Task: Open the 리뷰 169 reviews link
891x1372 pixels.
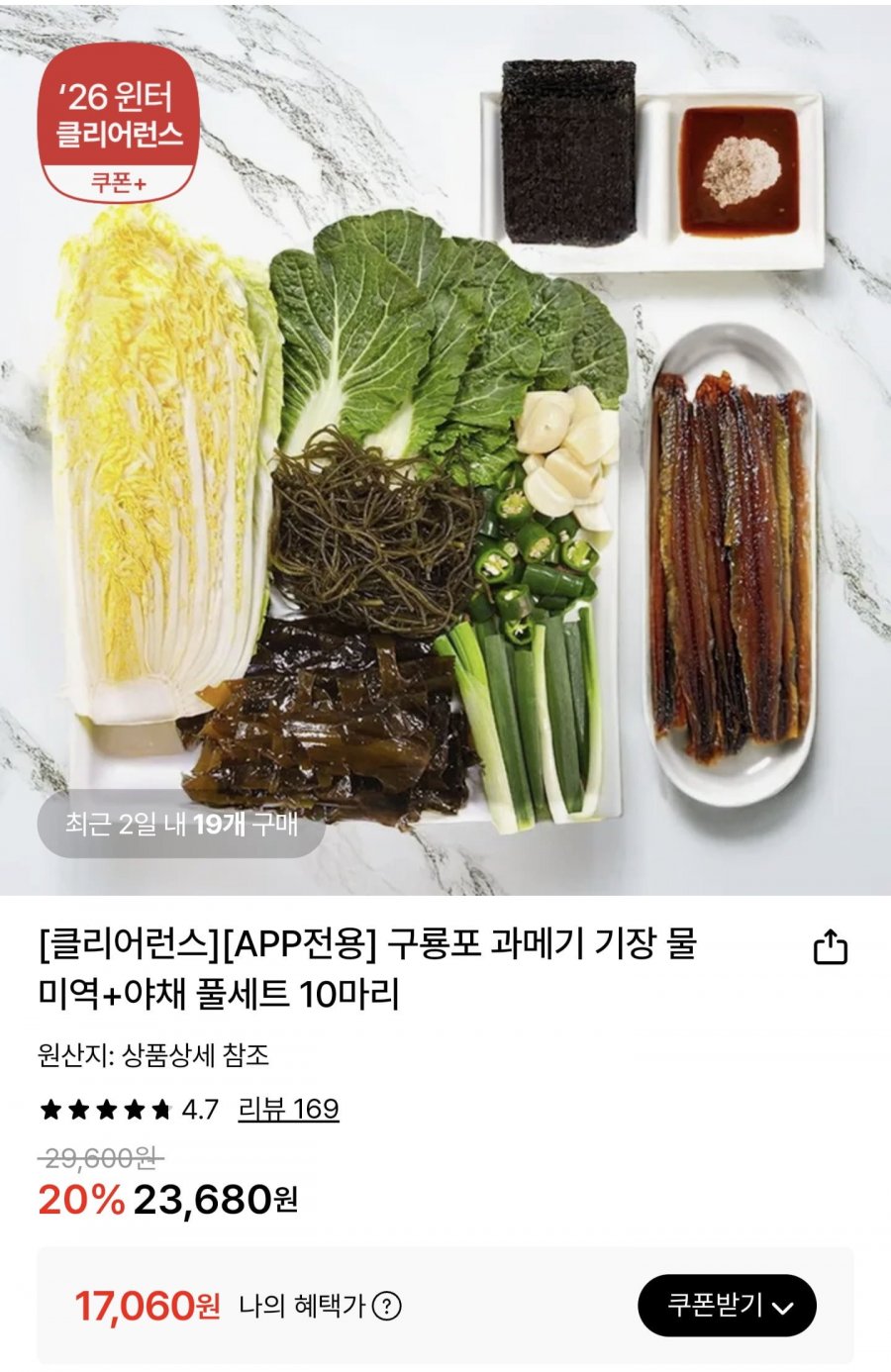Action: tap(288, 1109)
